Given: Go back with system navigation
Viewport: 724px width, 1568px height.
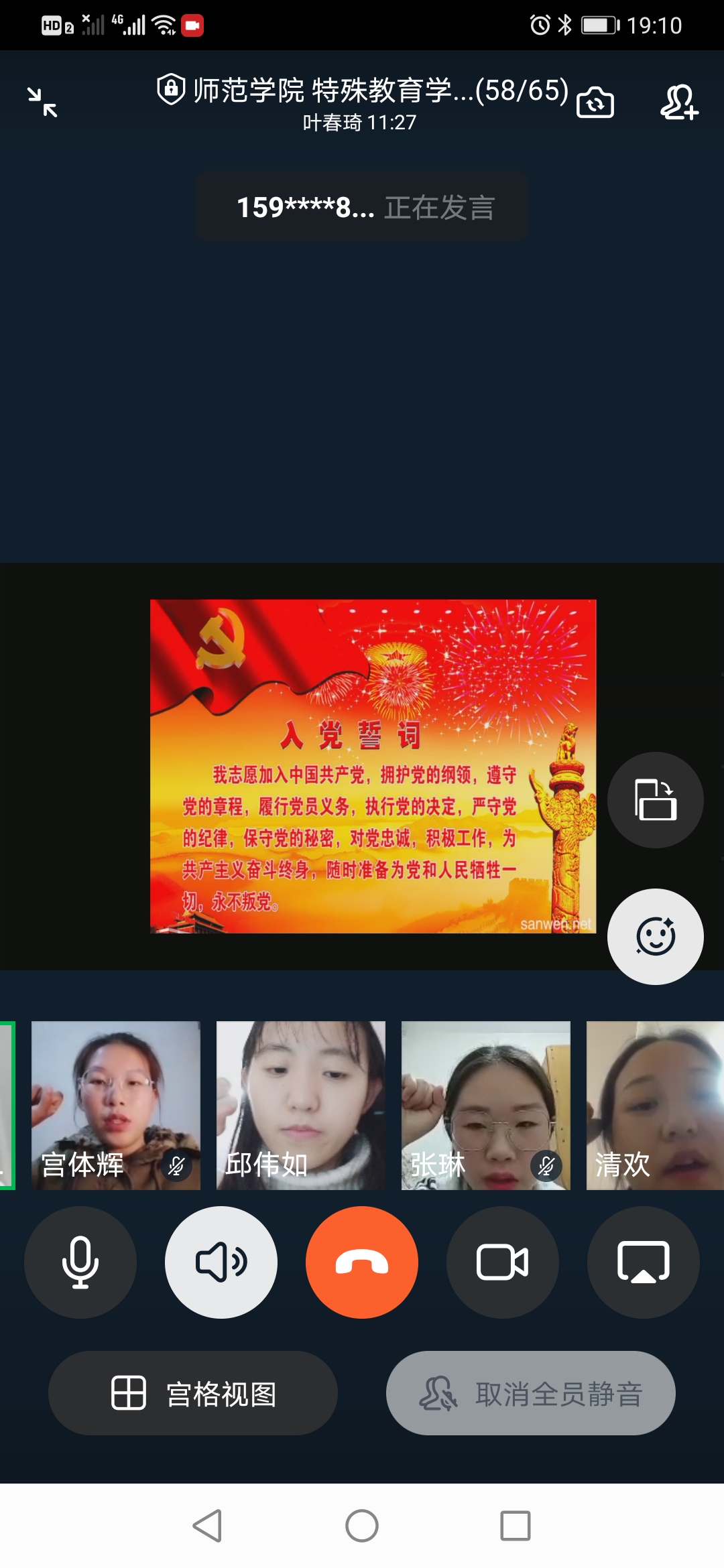Looking at the screenshot, I should [x=207, y=1526].
